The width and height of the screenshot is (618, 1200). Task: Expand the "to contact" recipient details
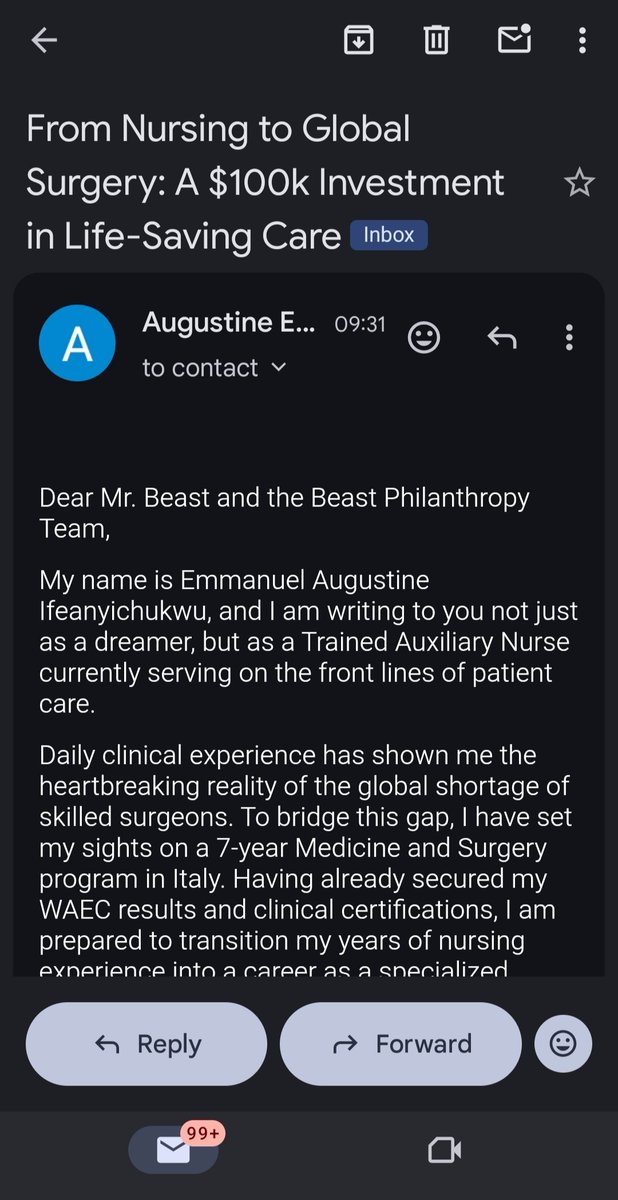point(278,368)
